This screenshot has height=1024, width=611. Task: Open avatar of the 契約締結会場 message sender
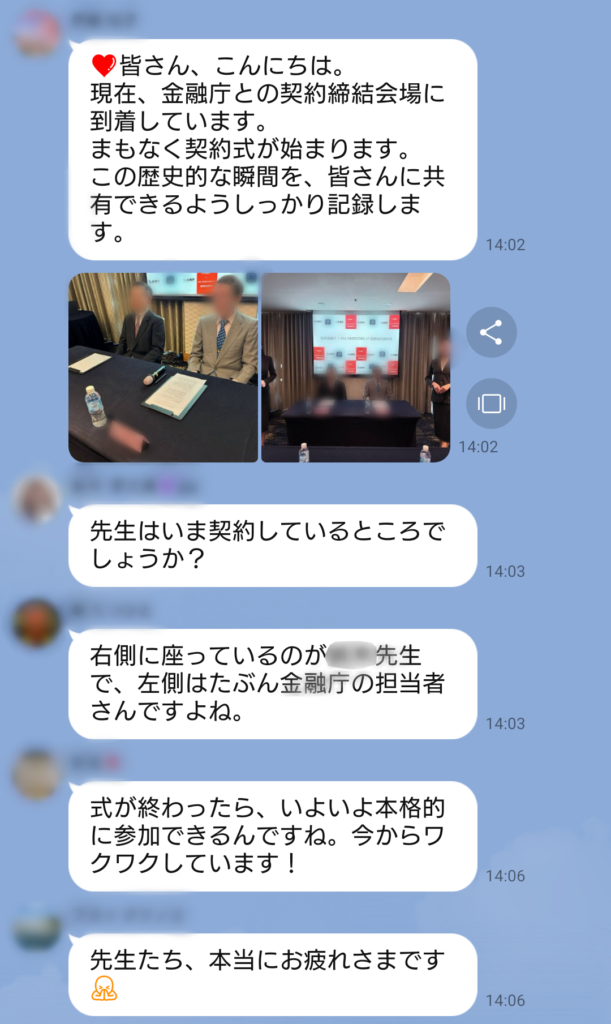tap(37, 34)
